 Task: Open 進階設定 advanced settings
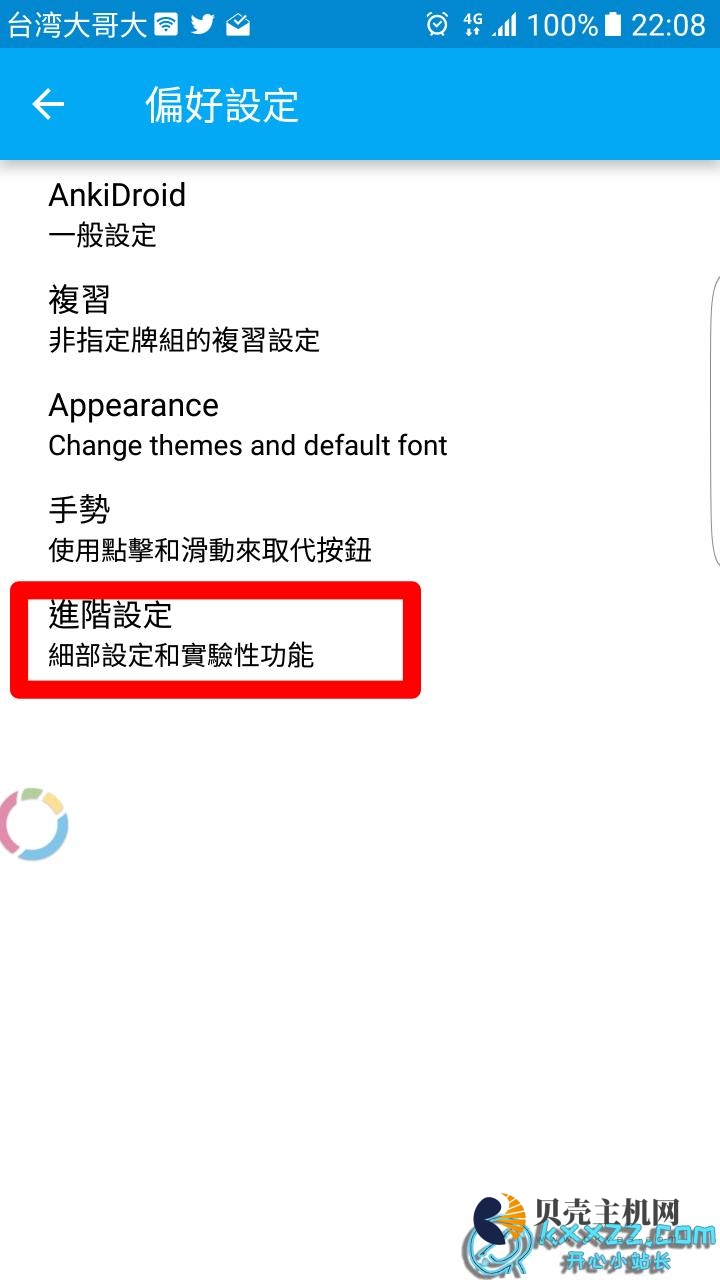pos(360,634)
